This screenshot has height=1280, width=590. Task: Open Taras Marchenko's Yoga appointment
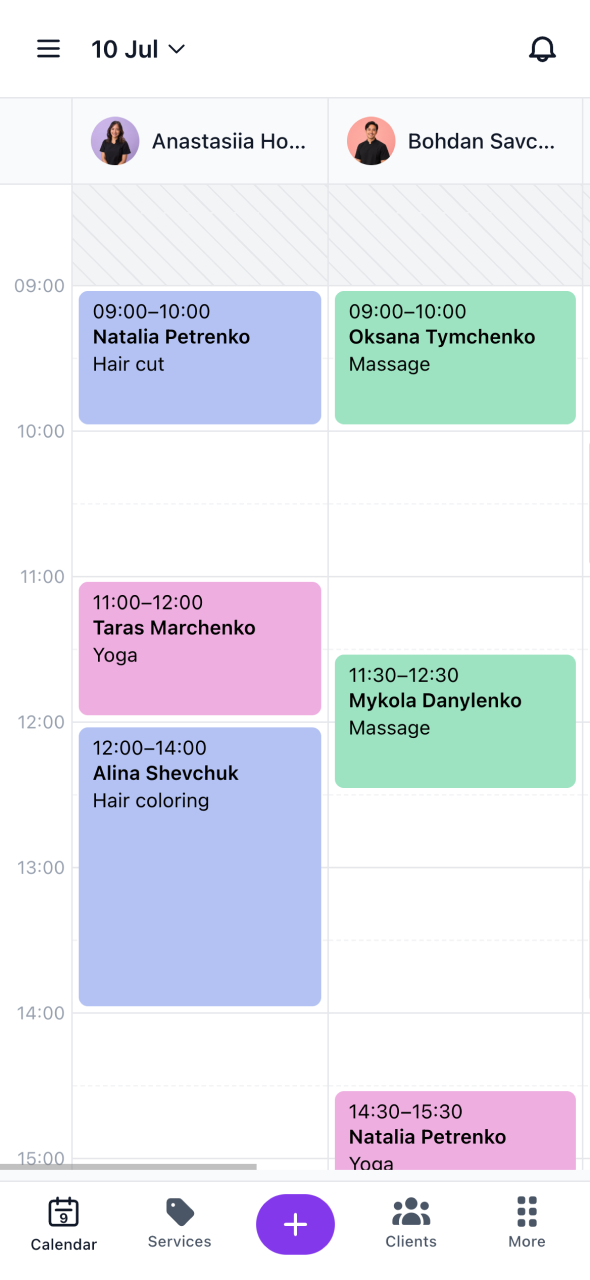[200, 648]
